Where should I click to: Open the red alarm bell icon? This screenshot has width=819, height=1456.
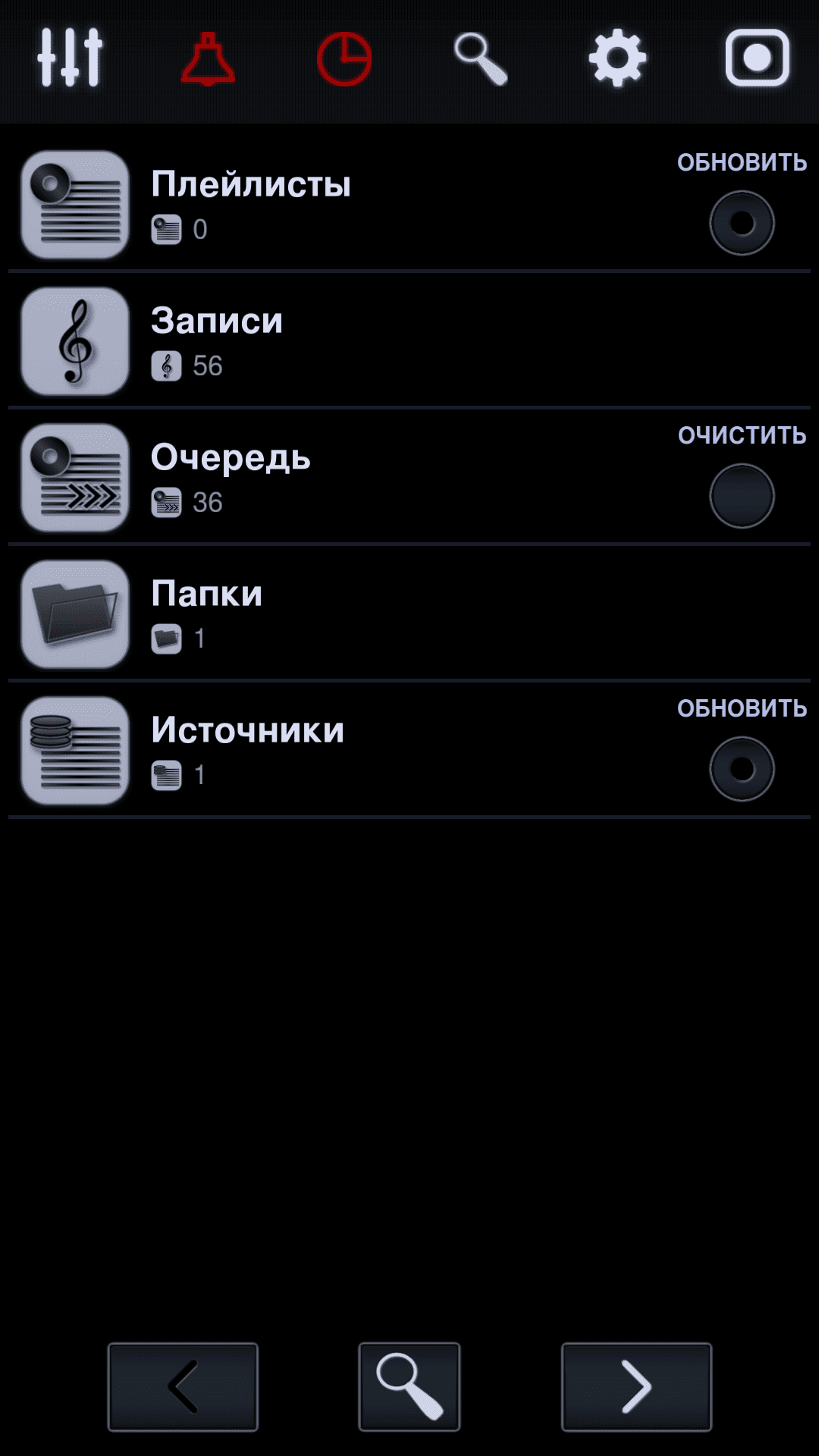207,58
